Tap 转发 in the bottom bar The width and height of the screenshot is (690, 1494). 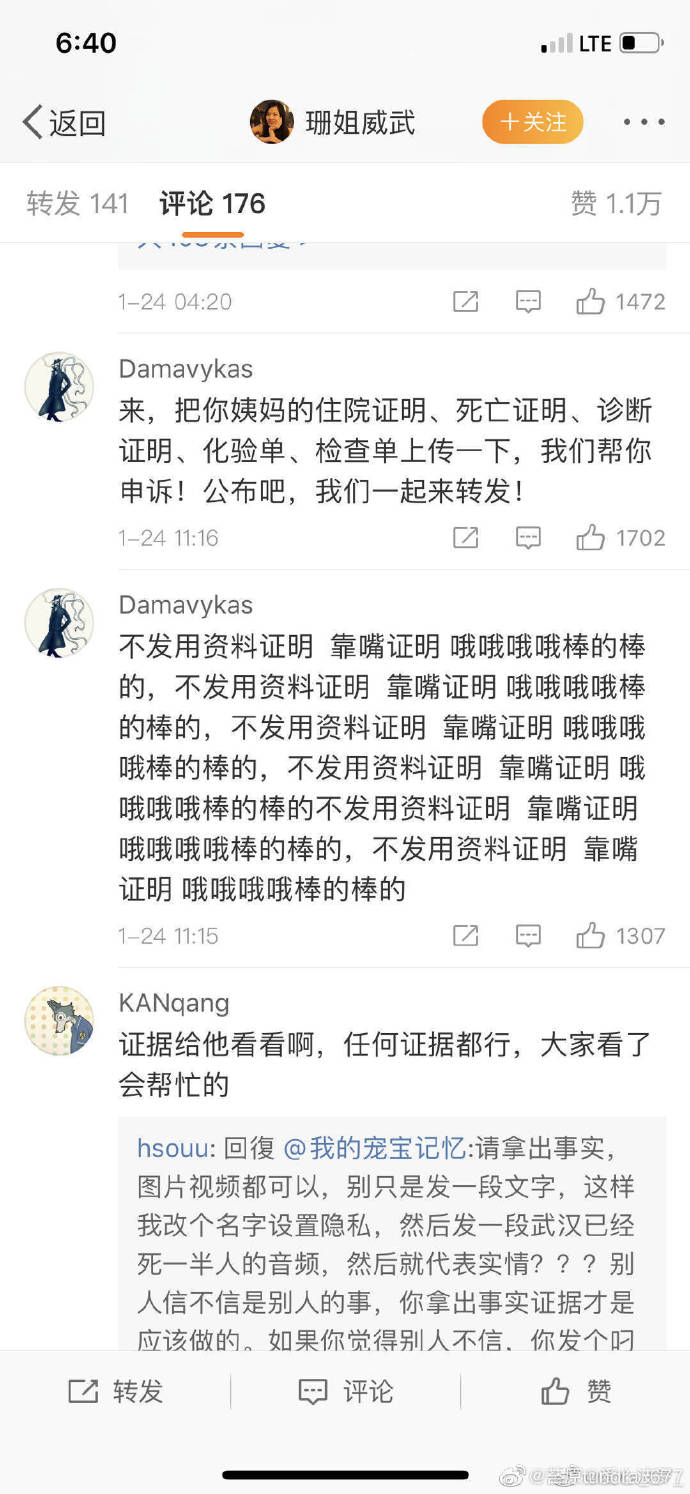(115, 1391)
